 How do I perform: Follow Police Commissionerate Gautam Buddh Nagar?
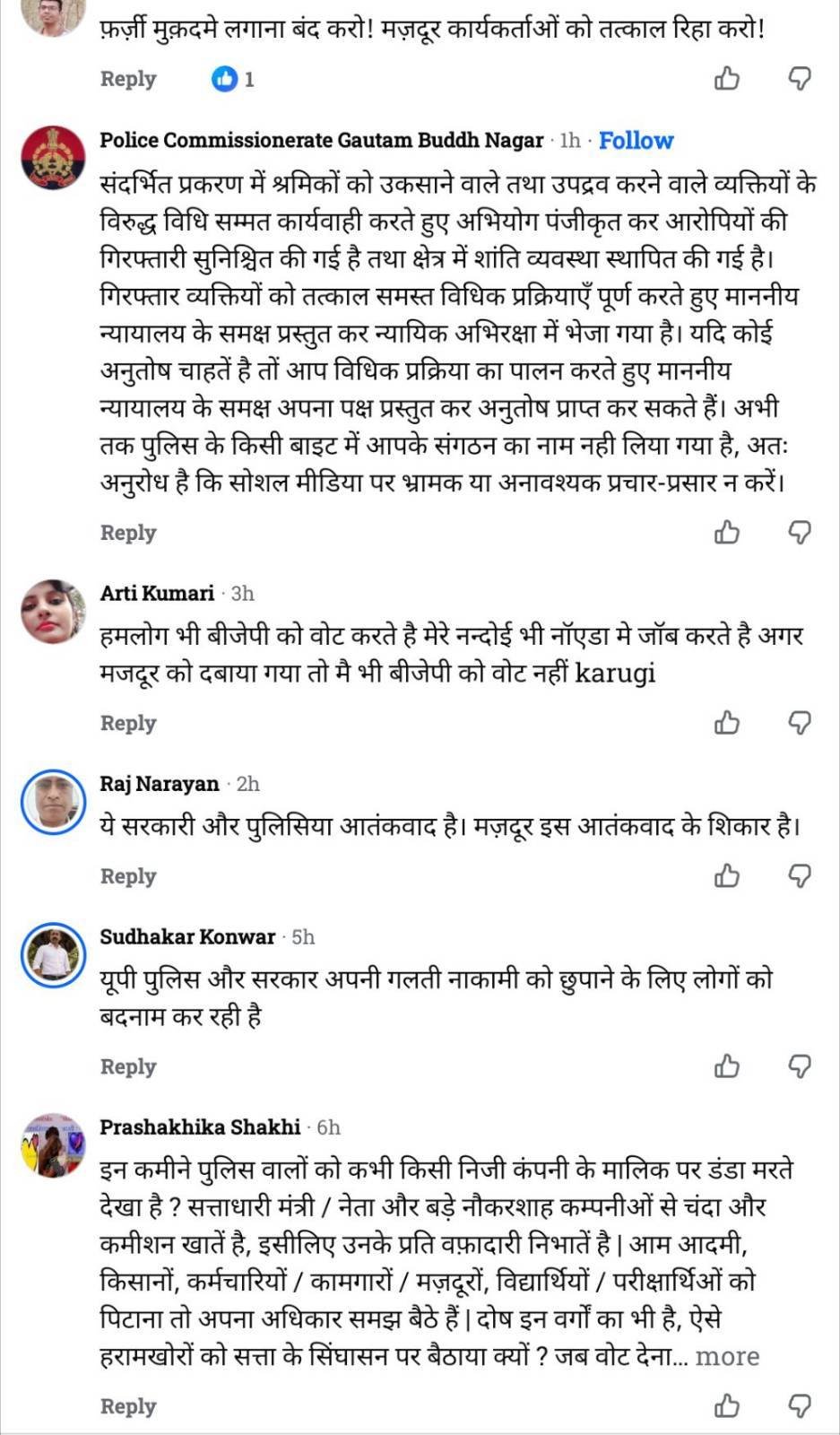pos(636,141)
